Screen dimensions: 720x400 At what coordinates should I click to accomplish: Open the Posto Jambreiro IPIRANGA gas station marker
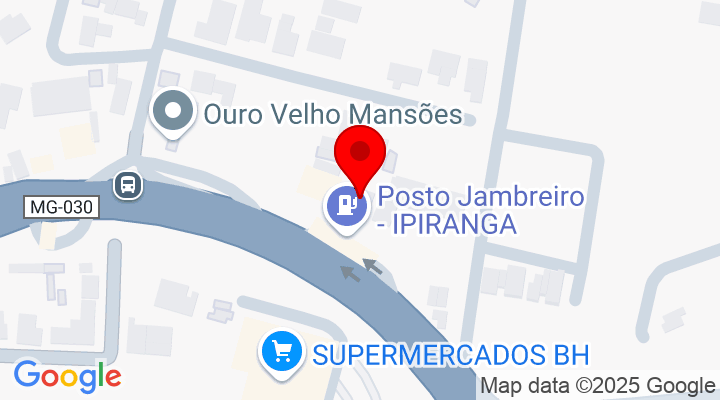point(346,207)
